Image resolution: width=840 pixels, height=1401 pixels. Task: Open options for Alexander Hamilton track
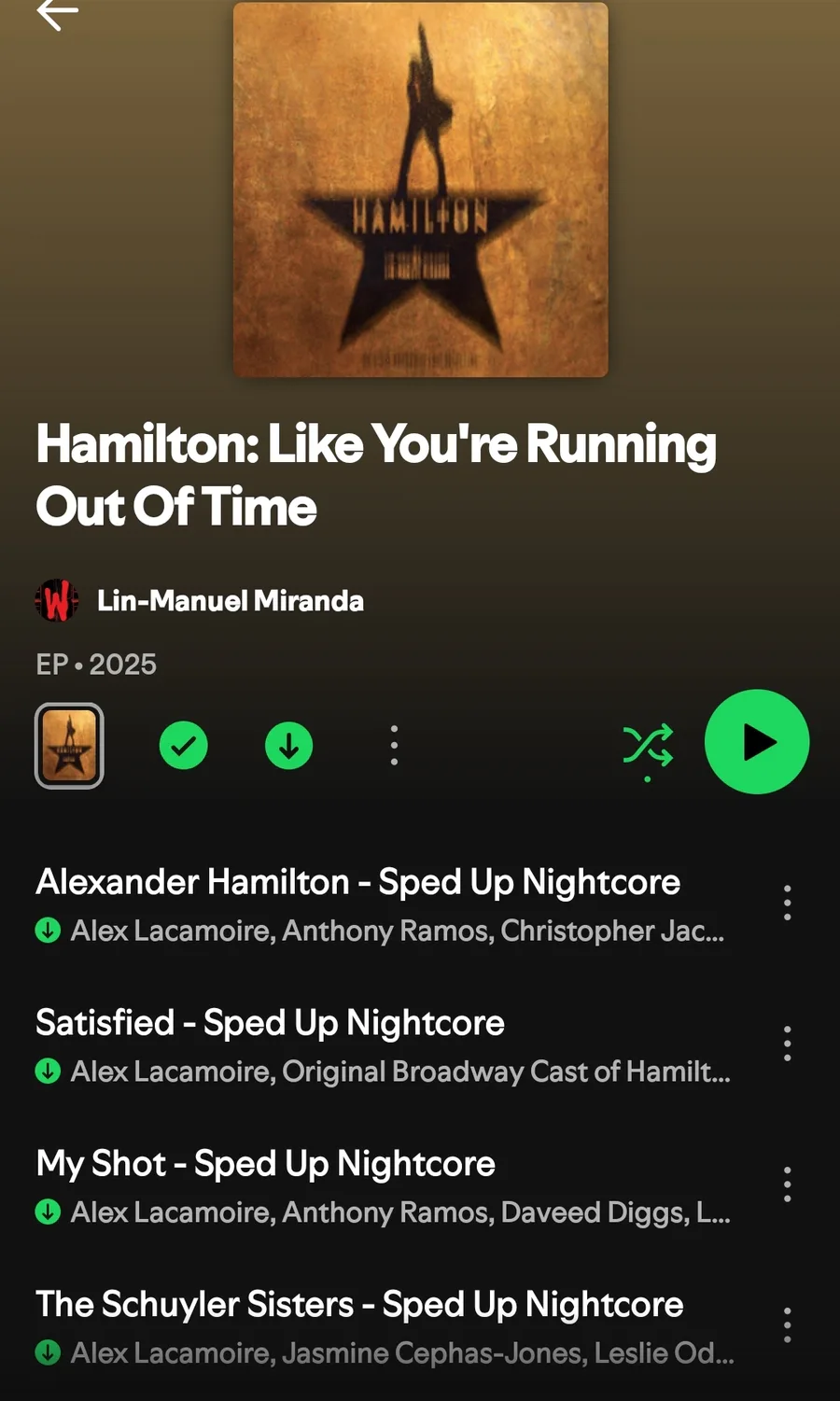788,903
